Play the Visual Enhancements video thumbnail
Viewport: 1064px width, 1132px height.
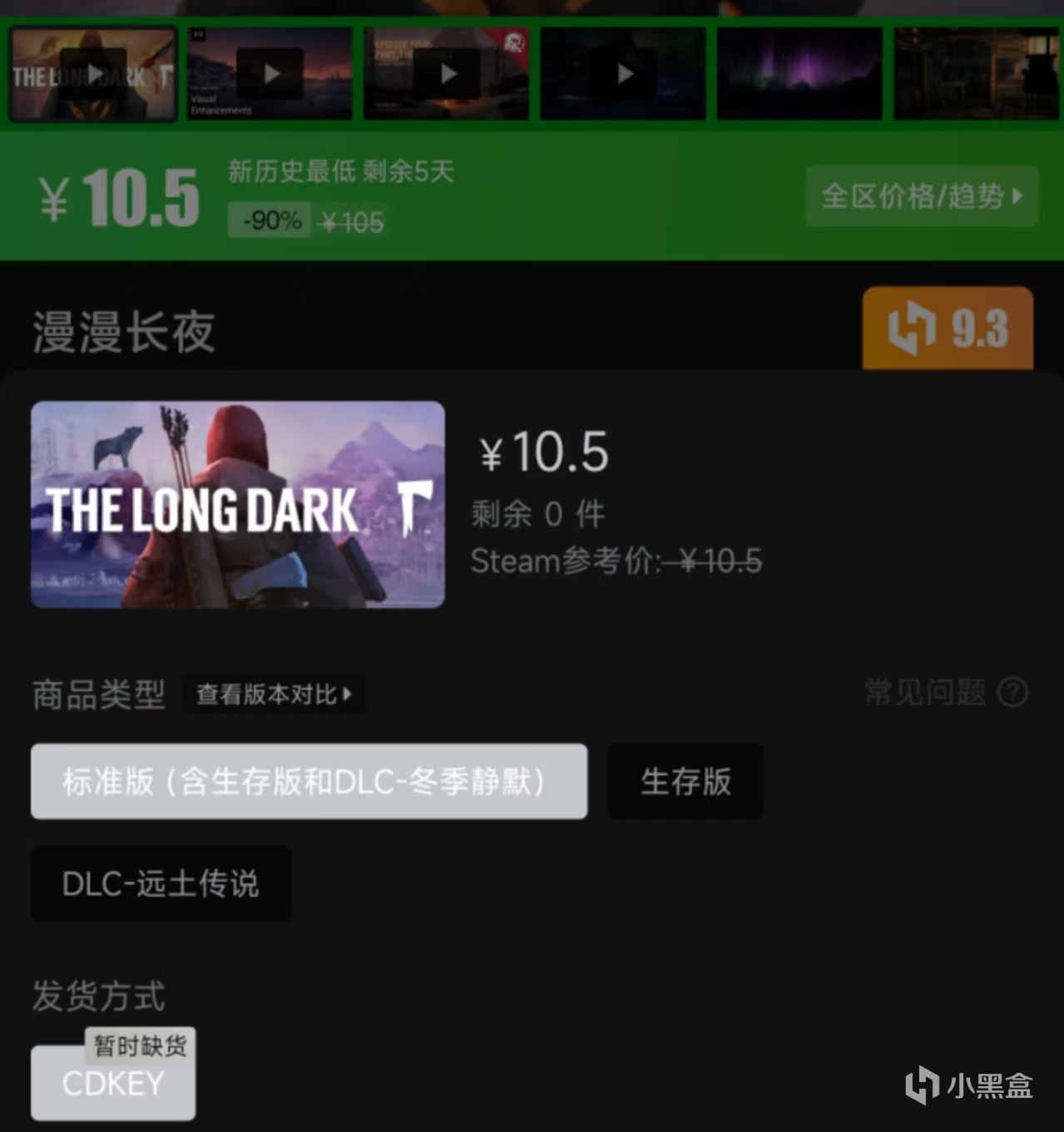tap(270, 74)
